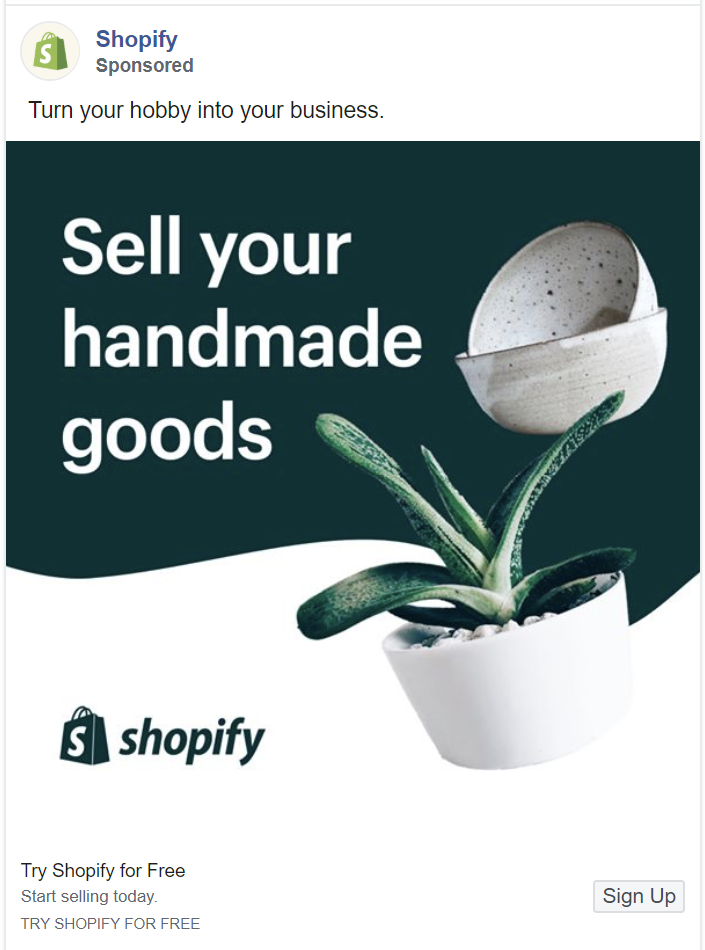This screenshot has width=705, height=950.
Task: Open the Shopify profile avatar
Action: [x=50, y=51]
